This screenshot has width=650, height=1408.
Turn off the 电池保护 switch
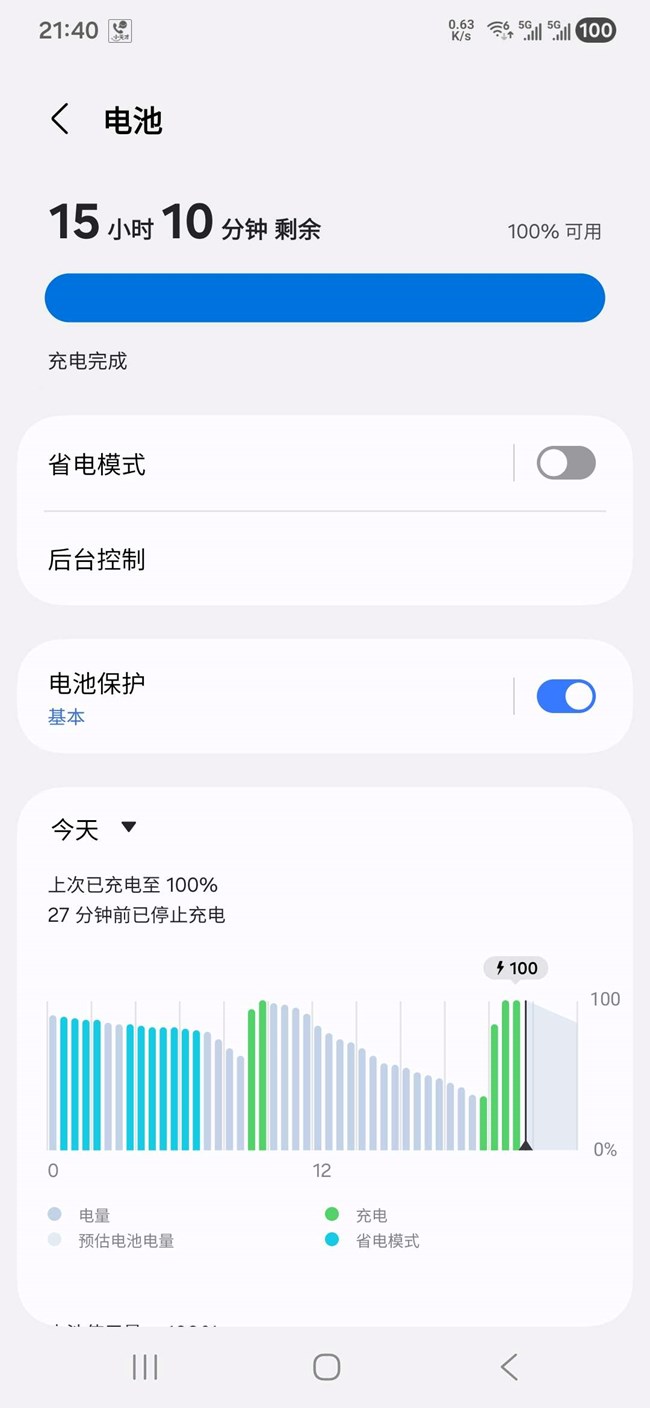[x=565, y=696]
